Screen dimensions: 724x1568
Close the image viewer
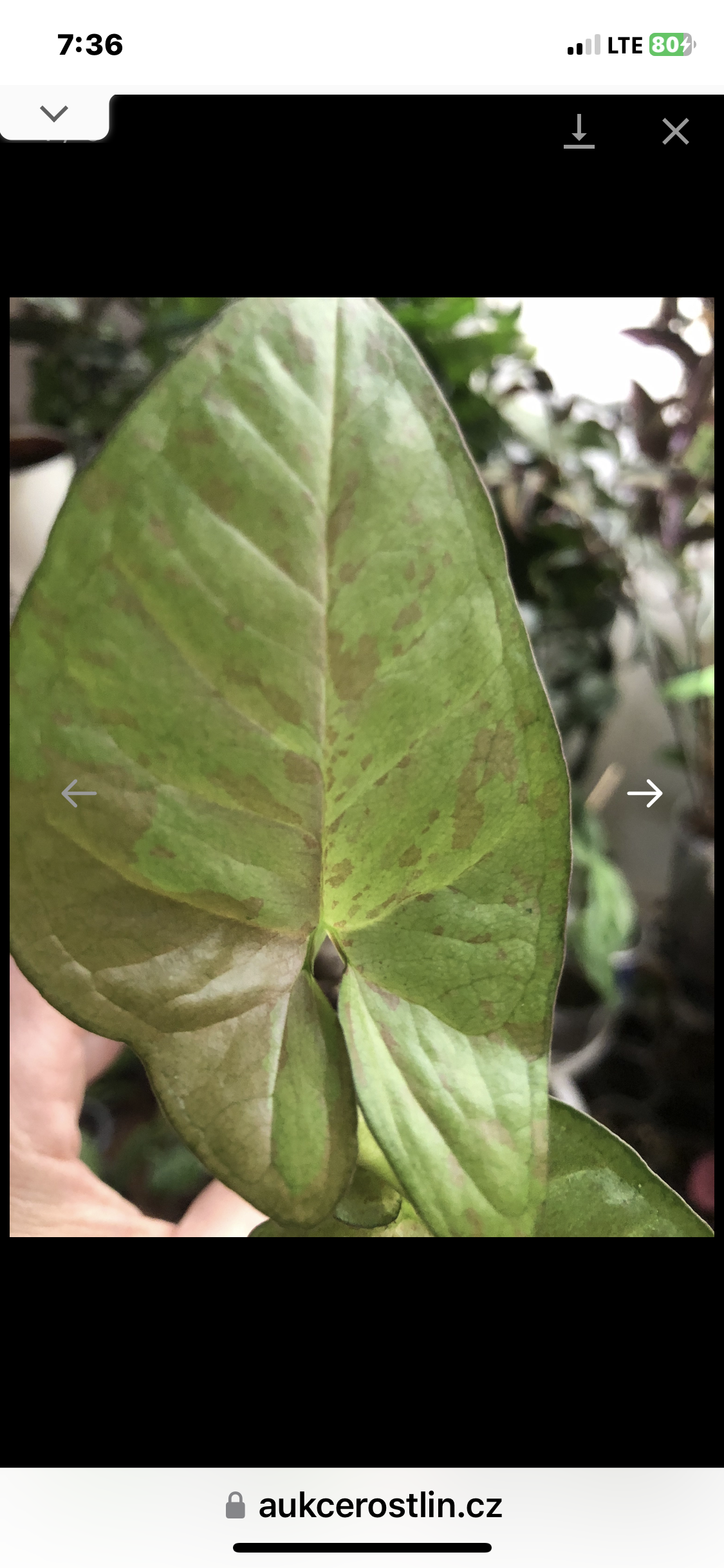coord(676,131)
